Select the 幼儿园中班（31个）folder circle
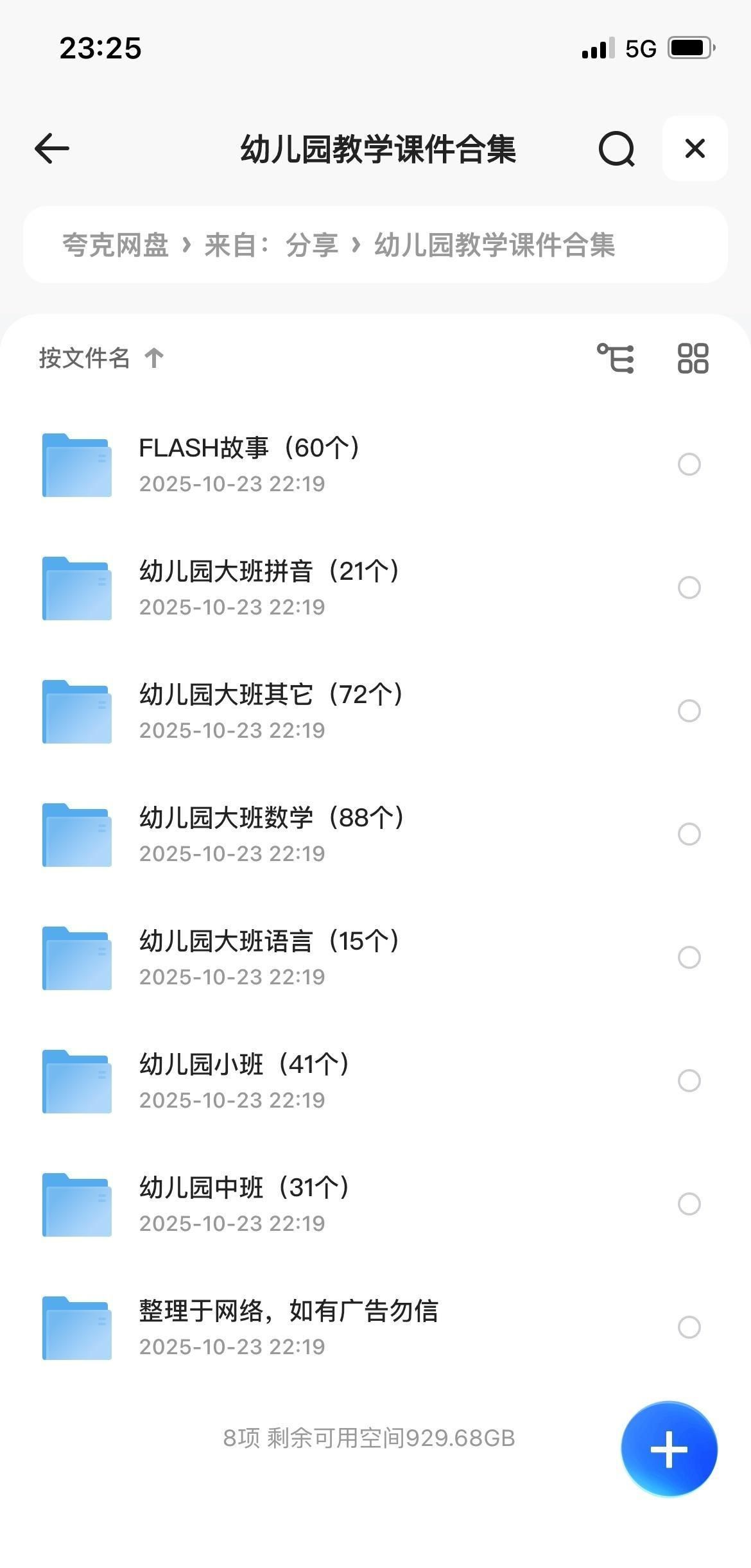Viewport: 751px width, 1568px height. pos(689,1204)
